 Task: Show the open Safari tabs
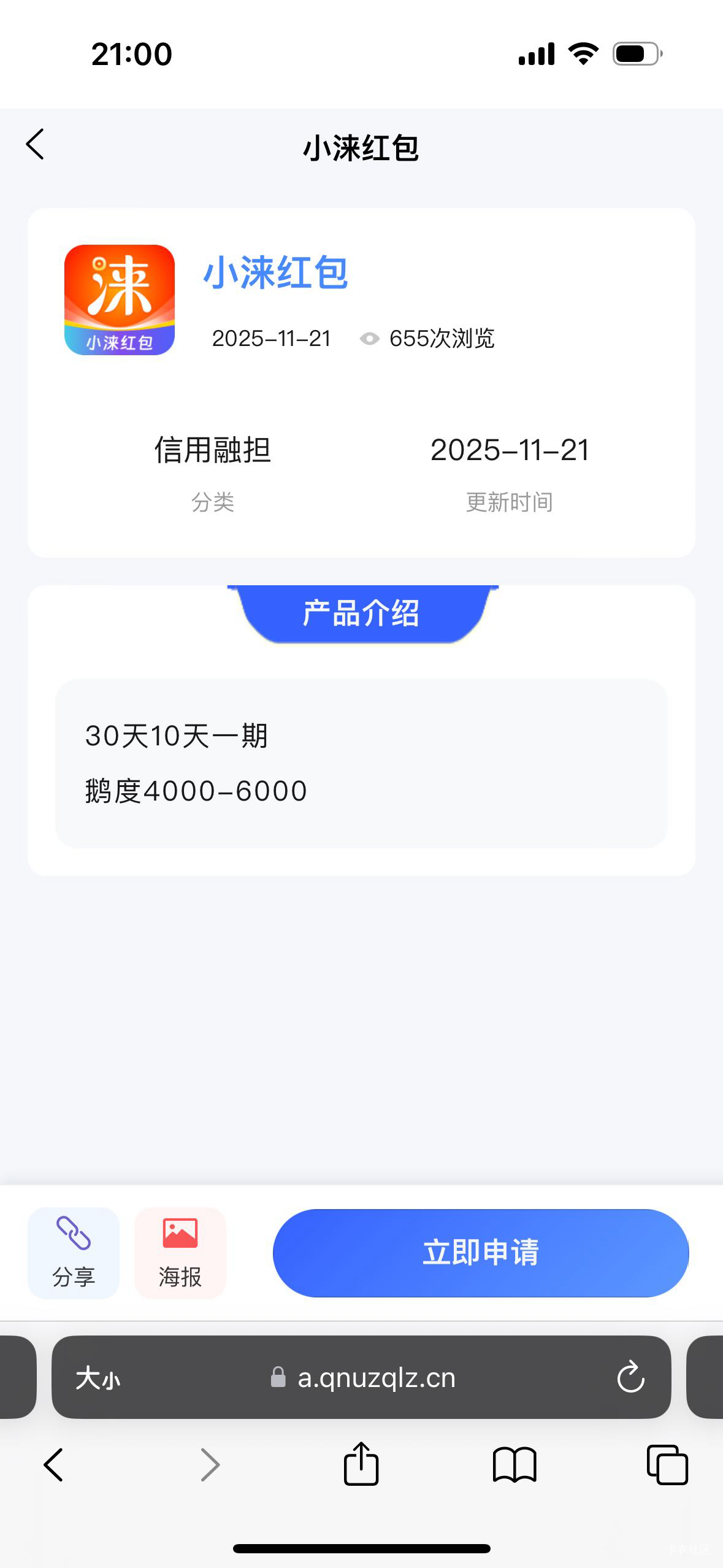[667, 1465]
